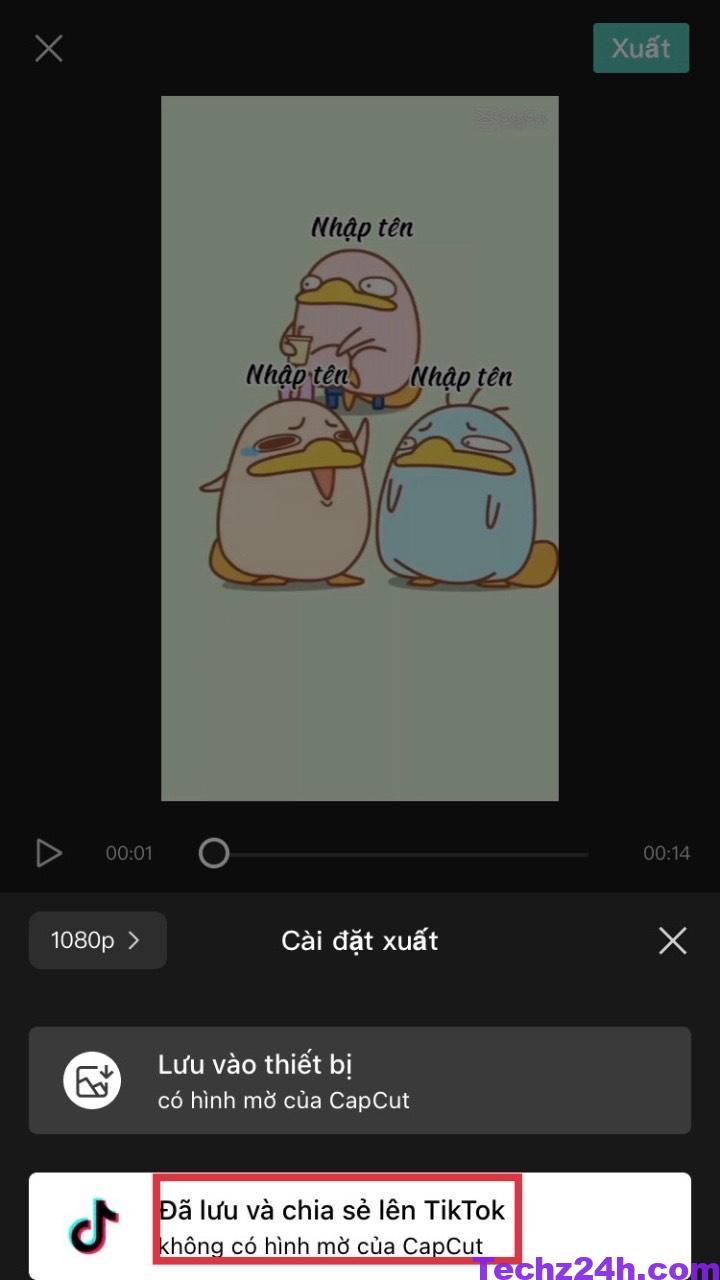The image size is (720, 1280).
Task: Tap the Xuất export button
Action: coord(640,48)
